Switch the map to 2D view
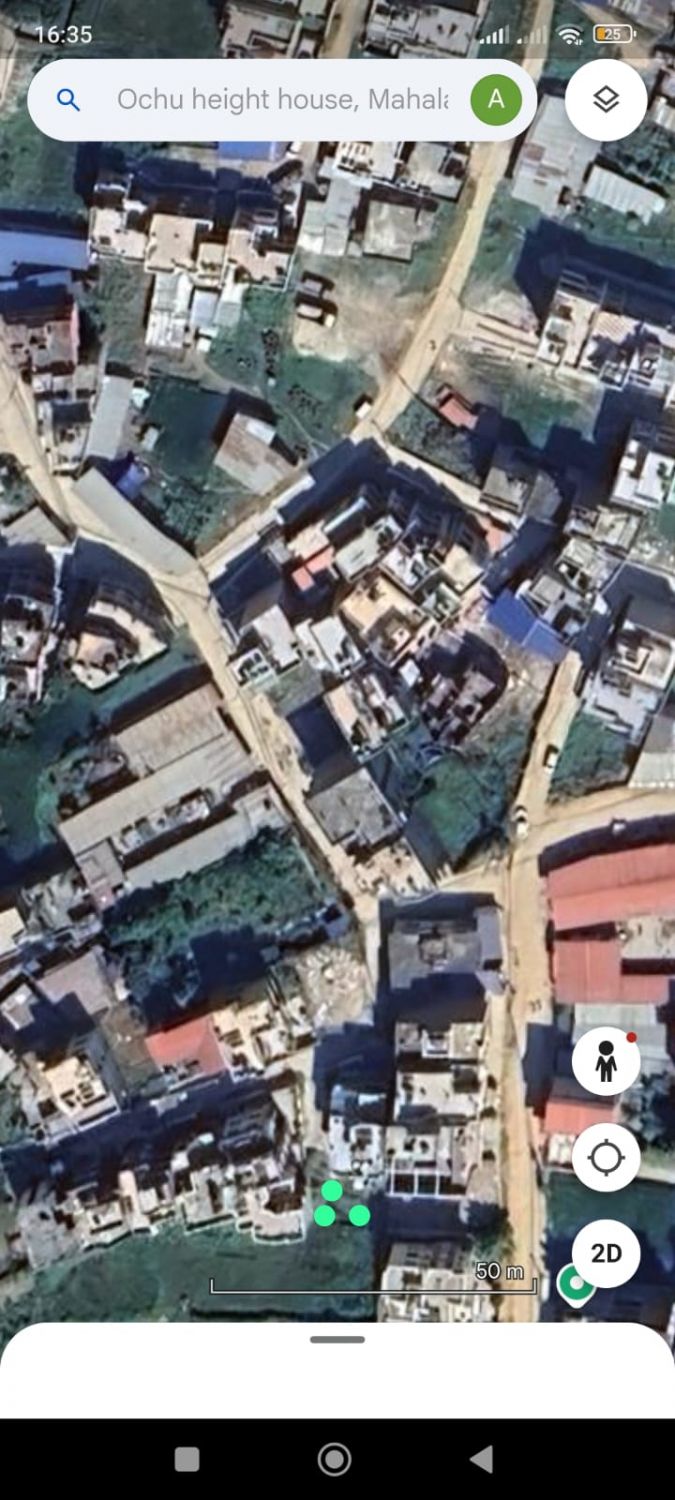675x1500 pixels. click(606, 1254)
